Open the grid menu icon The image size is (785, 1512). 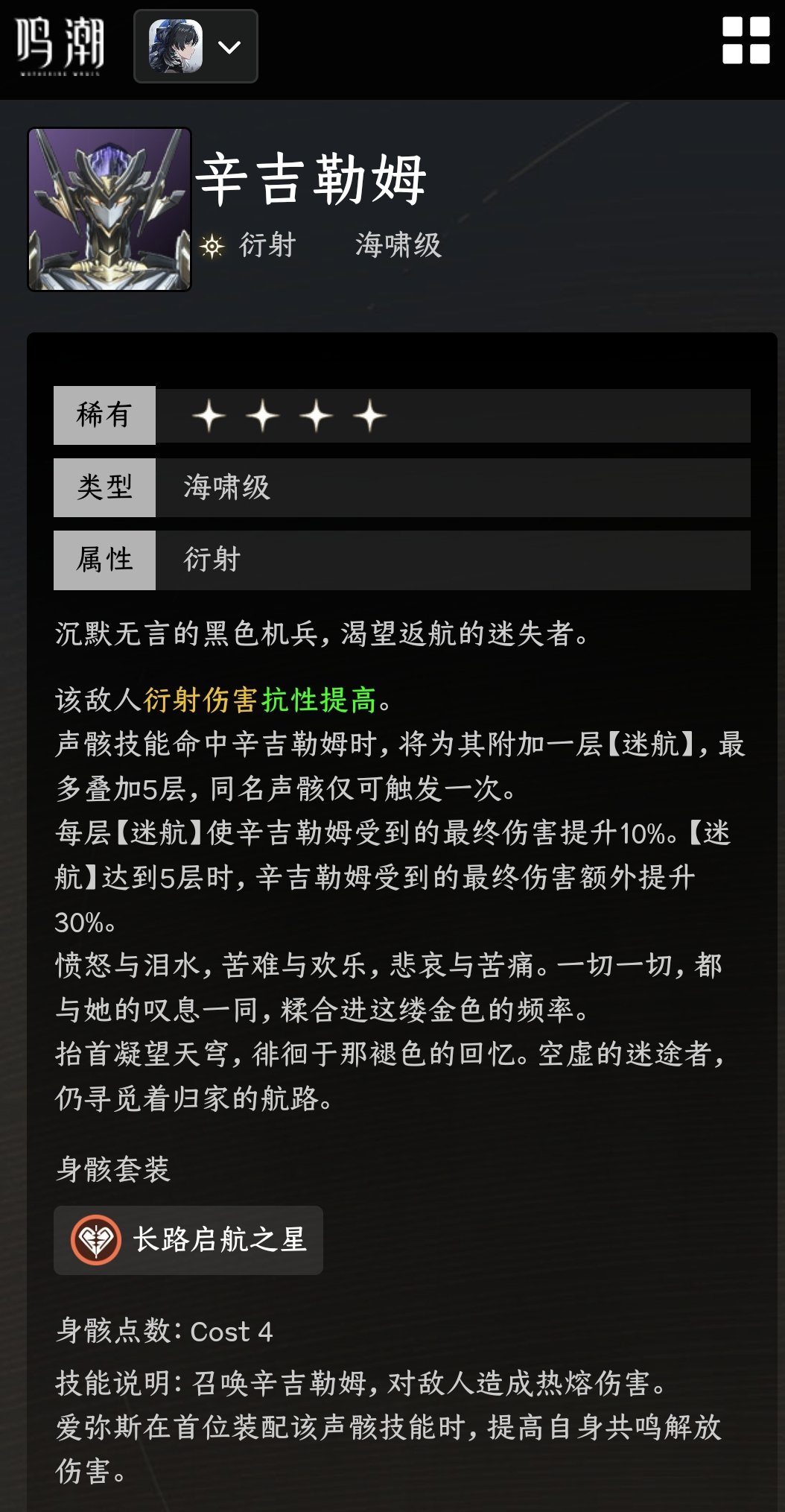point(746,41)
